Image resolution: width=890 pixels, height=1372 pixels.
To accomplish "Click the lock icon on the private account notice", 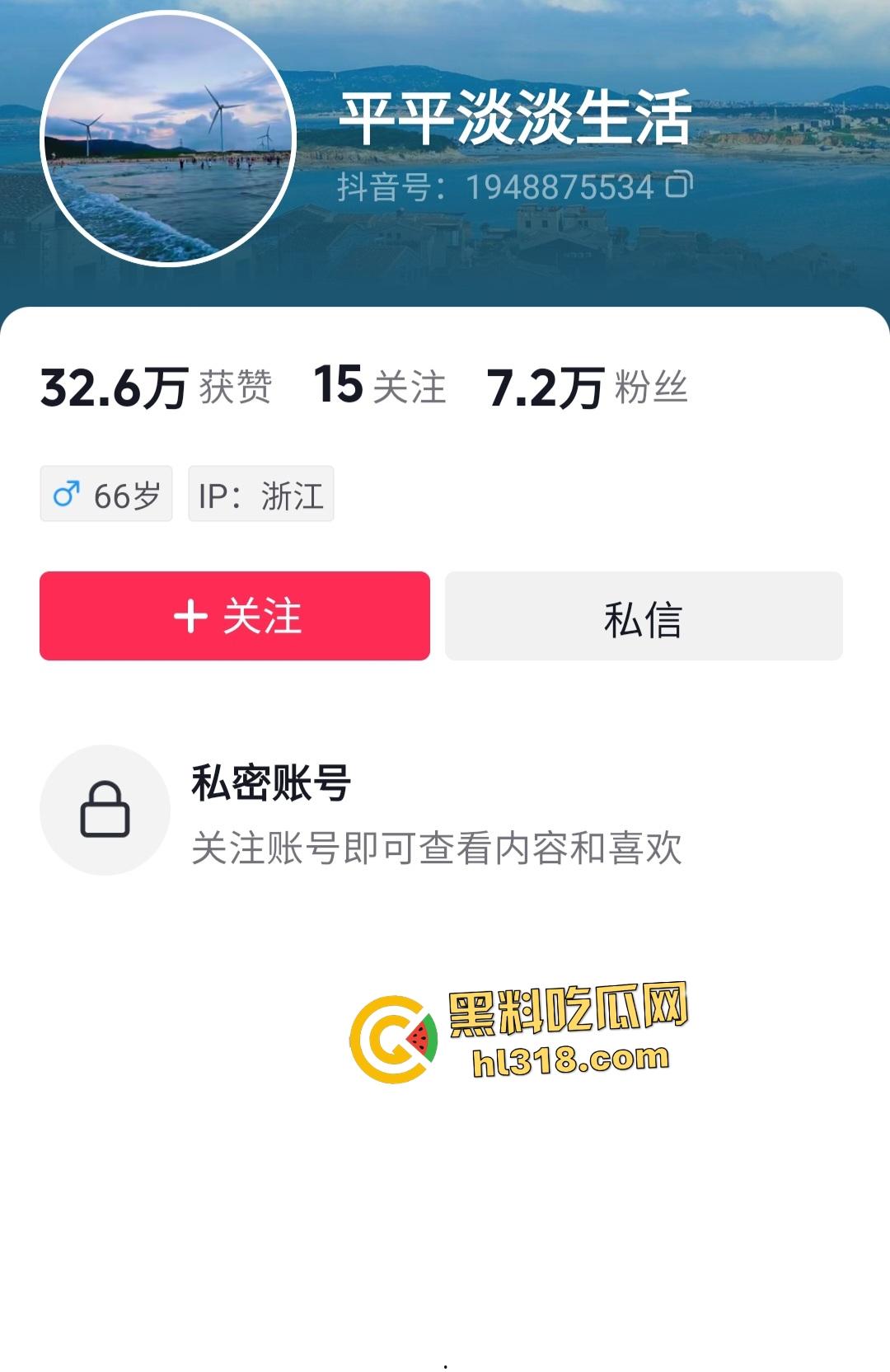I will pos(105,811).
